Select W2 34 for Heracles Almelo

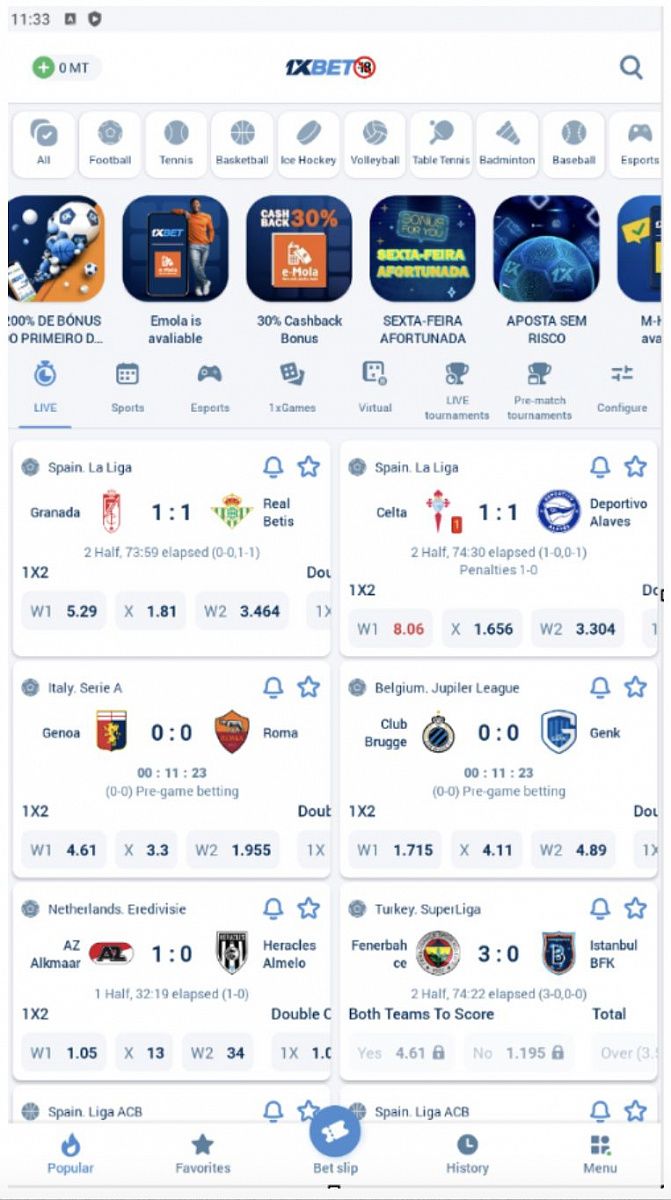tap(222, 1053)
